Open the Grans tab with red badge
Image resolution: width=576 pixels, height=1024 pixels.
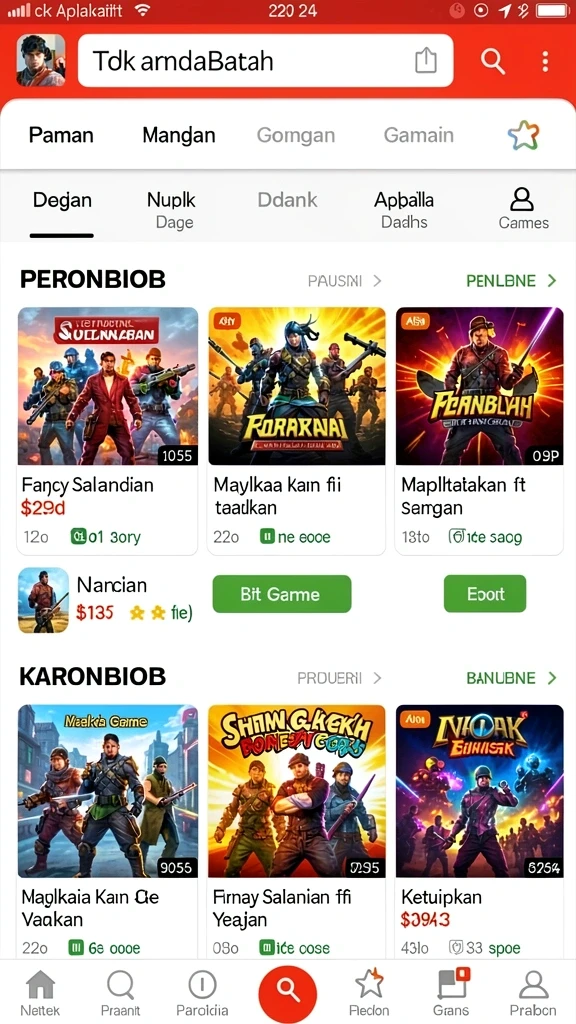point(451,993)
